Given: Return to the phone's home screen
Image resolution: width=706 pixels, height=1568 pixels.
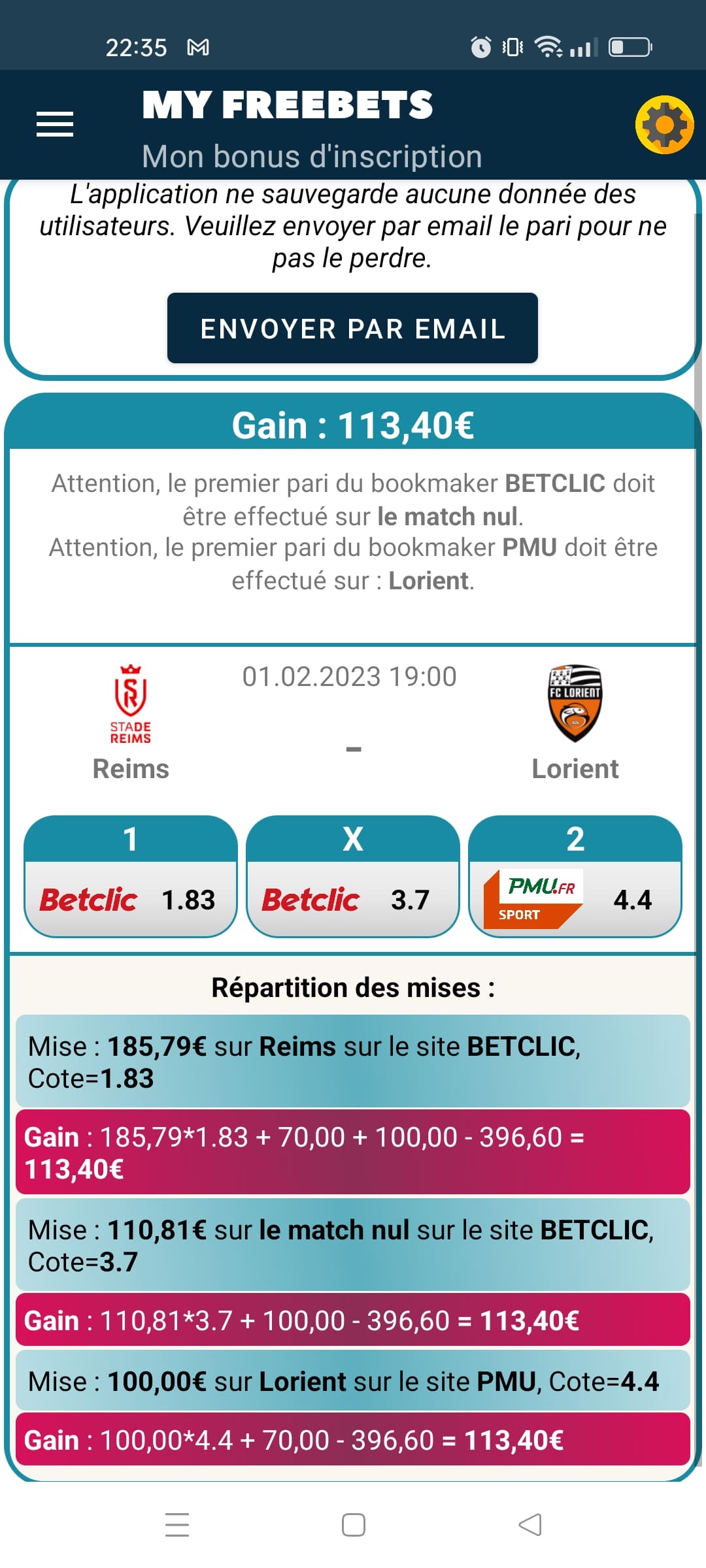Looking at the screenshot, I should click(354, 1525).
